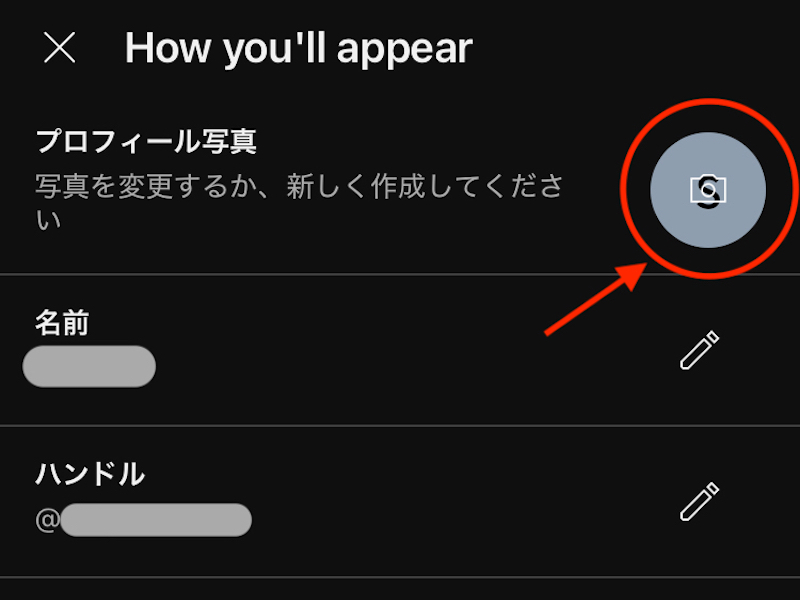
Task: Edit the handle with the pencil icon
Action: (x=699, y=502)
